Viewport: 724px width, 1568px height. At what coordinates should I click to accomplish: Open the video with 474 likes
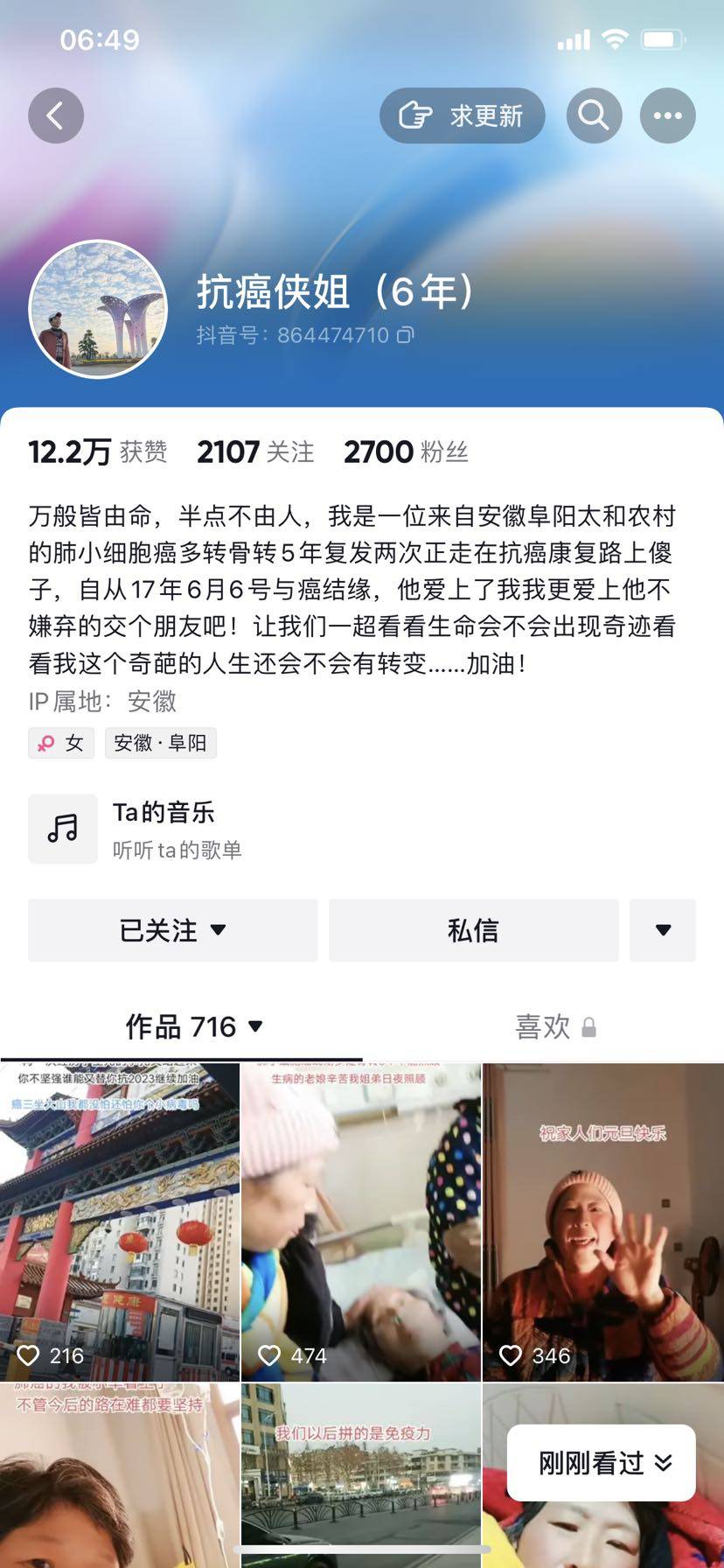[361, 1221]
